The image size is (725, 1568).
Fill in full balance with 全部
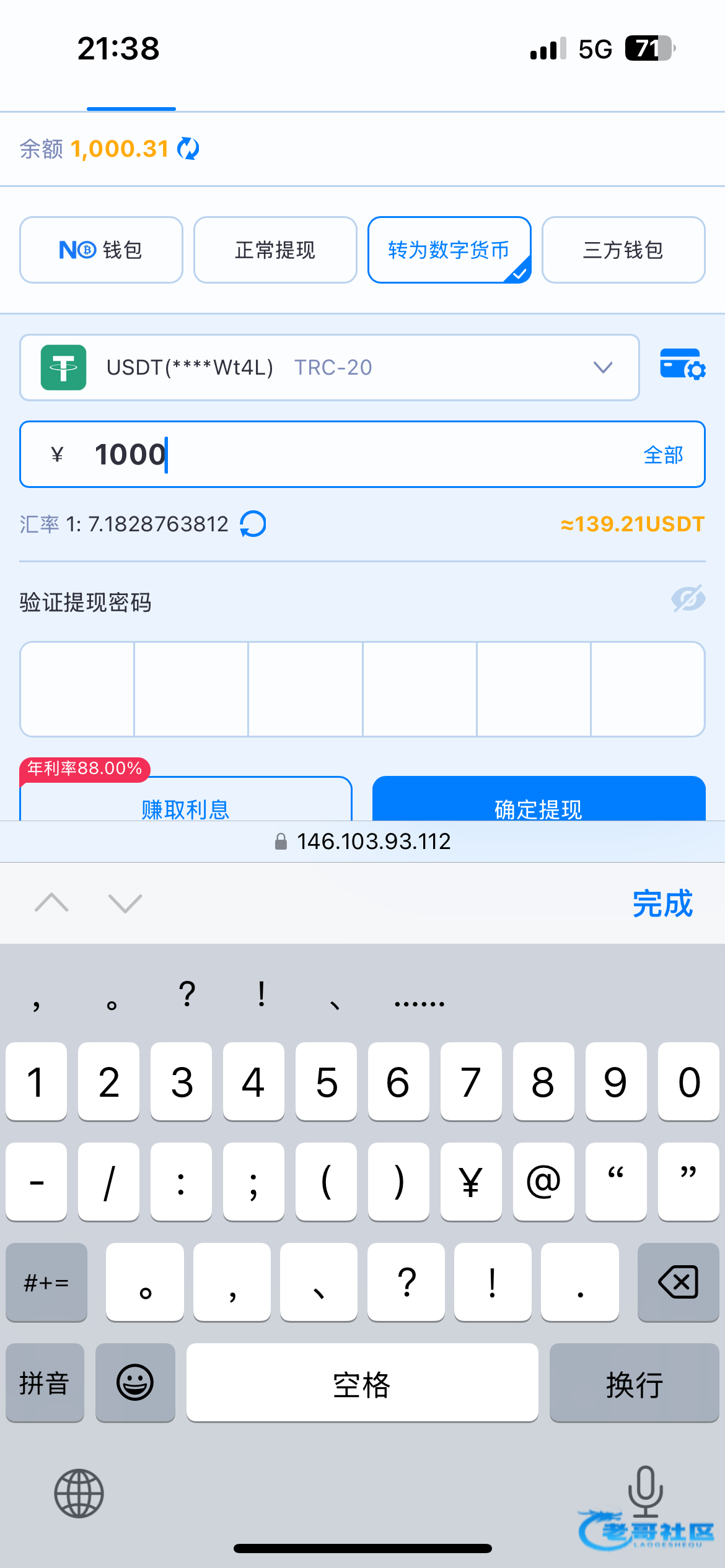click(663, 455)
